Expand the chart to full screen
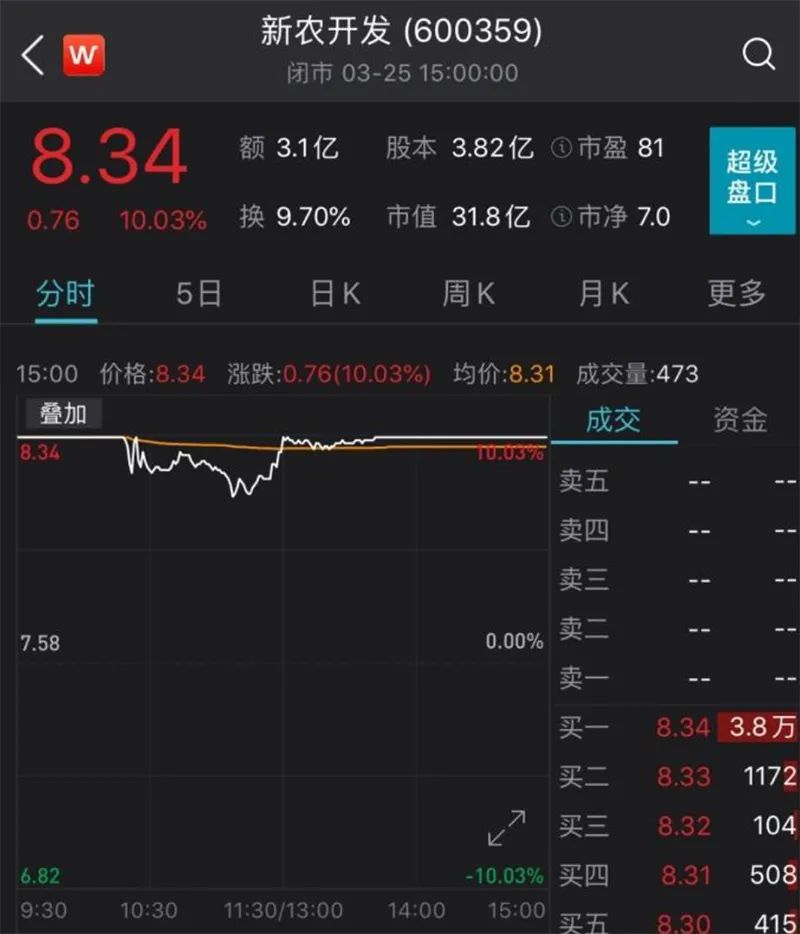Screen dimensions: 800x934 (x=506, y=828)
